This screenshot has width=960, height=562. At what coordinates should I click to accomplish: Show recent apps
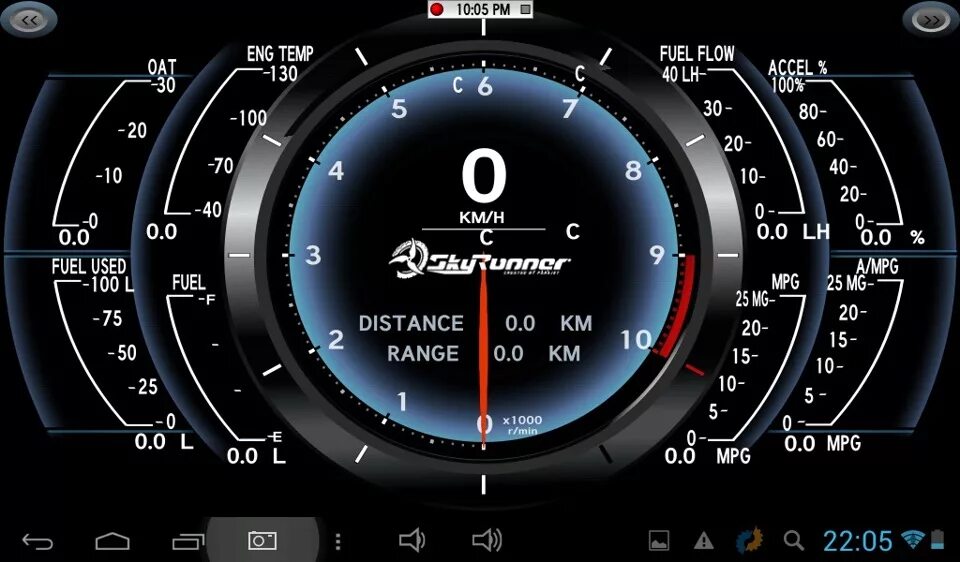click(187, 541)
